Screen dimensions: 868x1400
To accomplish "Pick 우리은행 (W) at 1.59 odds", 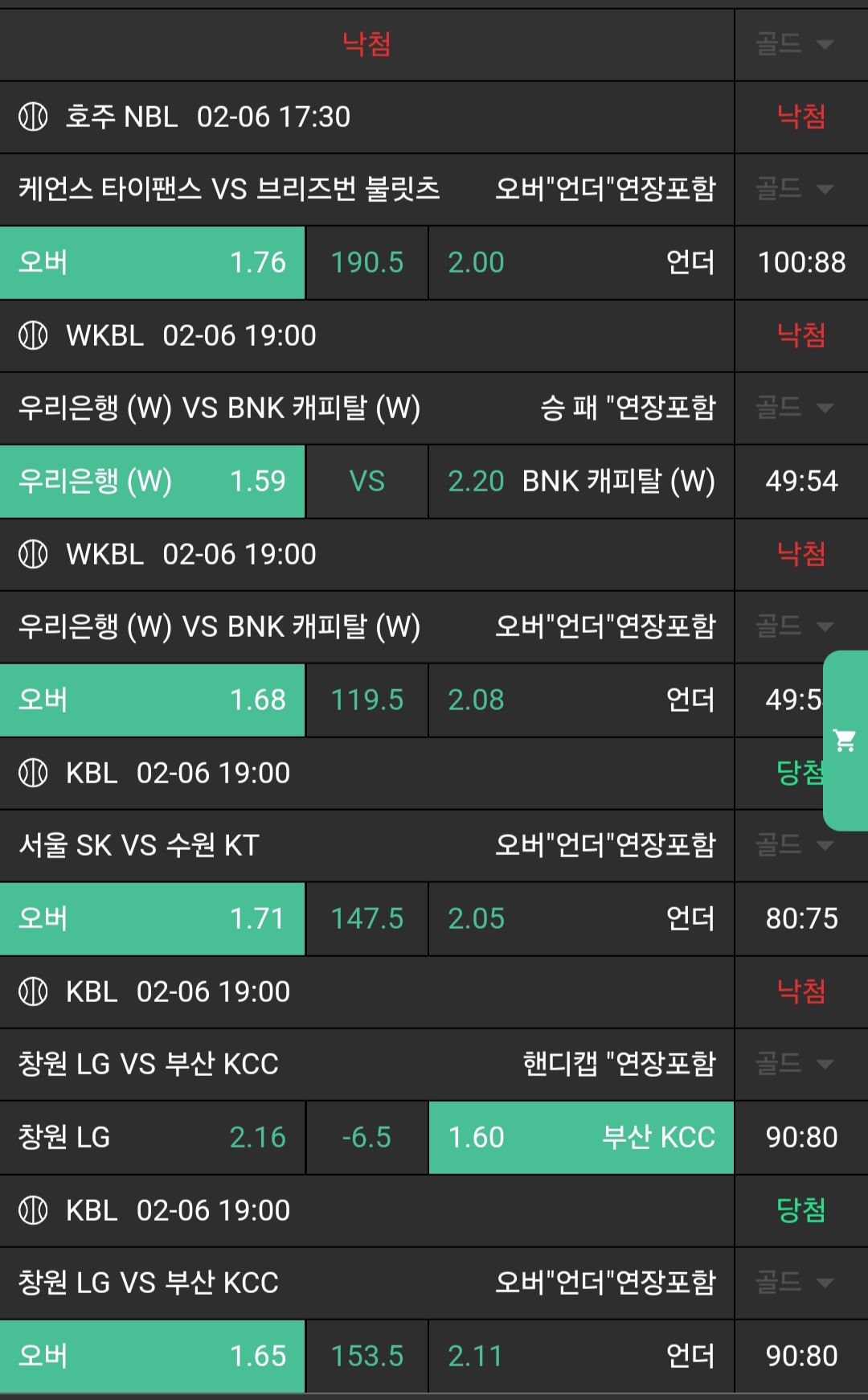I will pos(152,481).
